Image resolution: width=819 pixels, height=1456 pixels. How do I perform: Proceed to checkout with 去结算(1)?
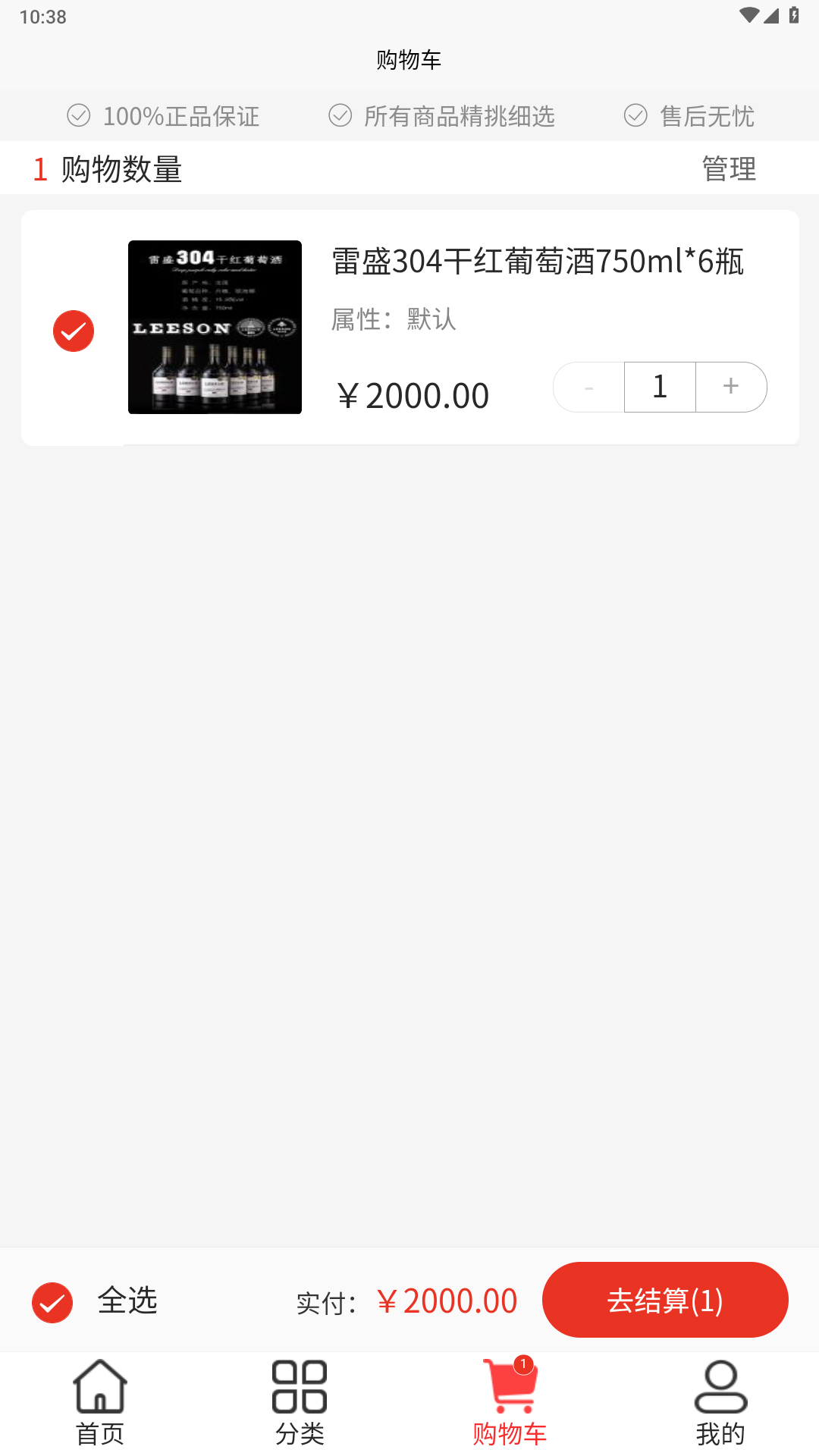665,1300
